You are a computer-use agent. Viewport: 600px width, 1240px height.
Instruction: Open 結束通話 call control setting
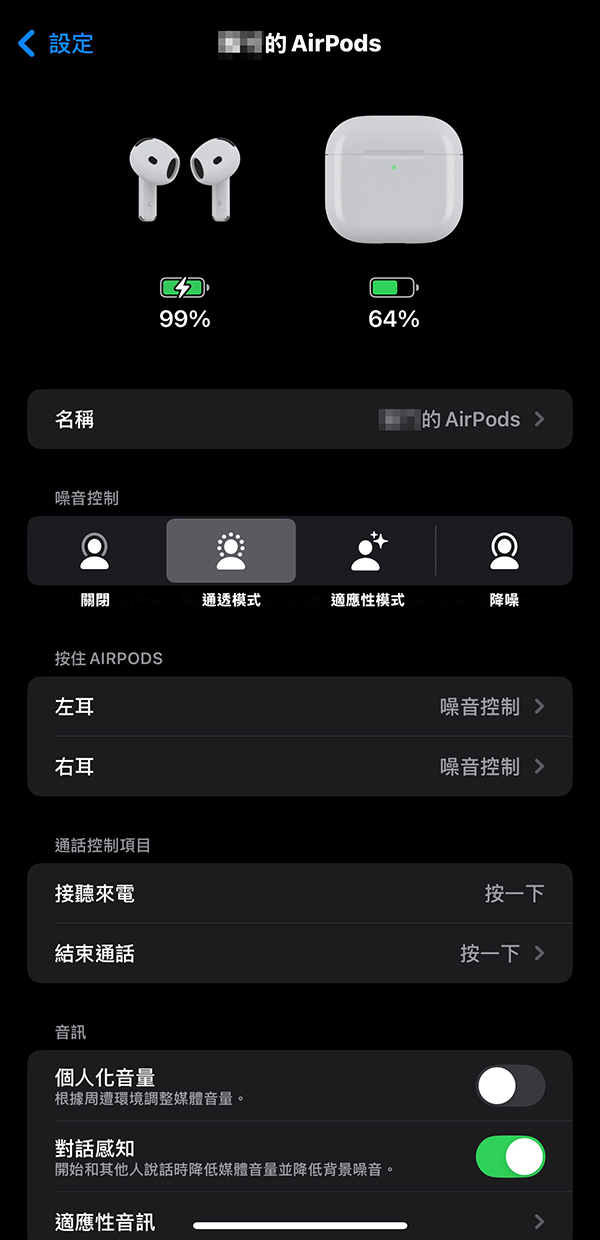click(x=300, y=954)
